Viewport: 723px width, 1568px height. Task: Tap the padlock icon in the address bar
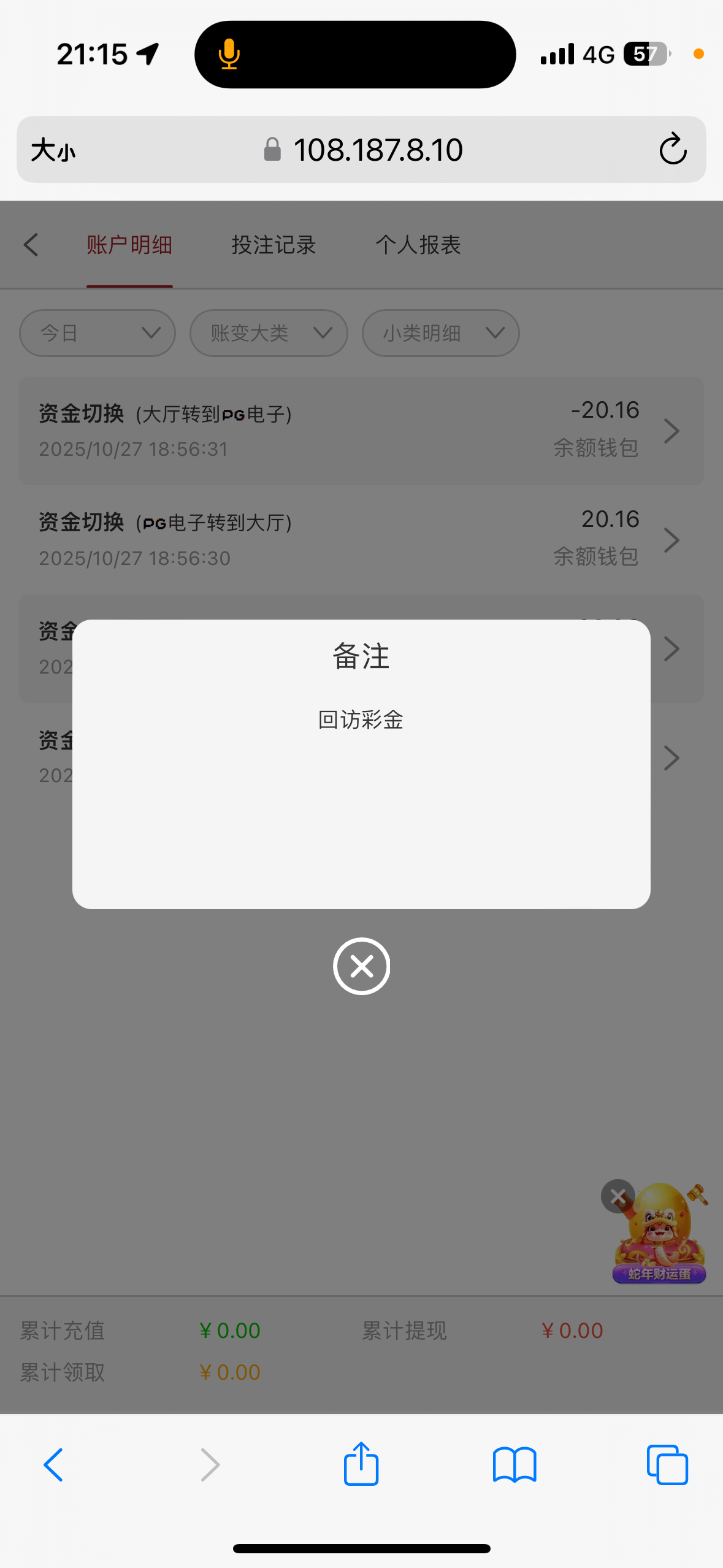274,149
